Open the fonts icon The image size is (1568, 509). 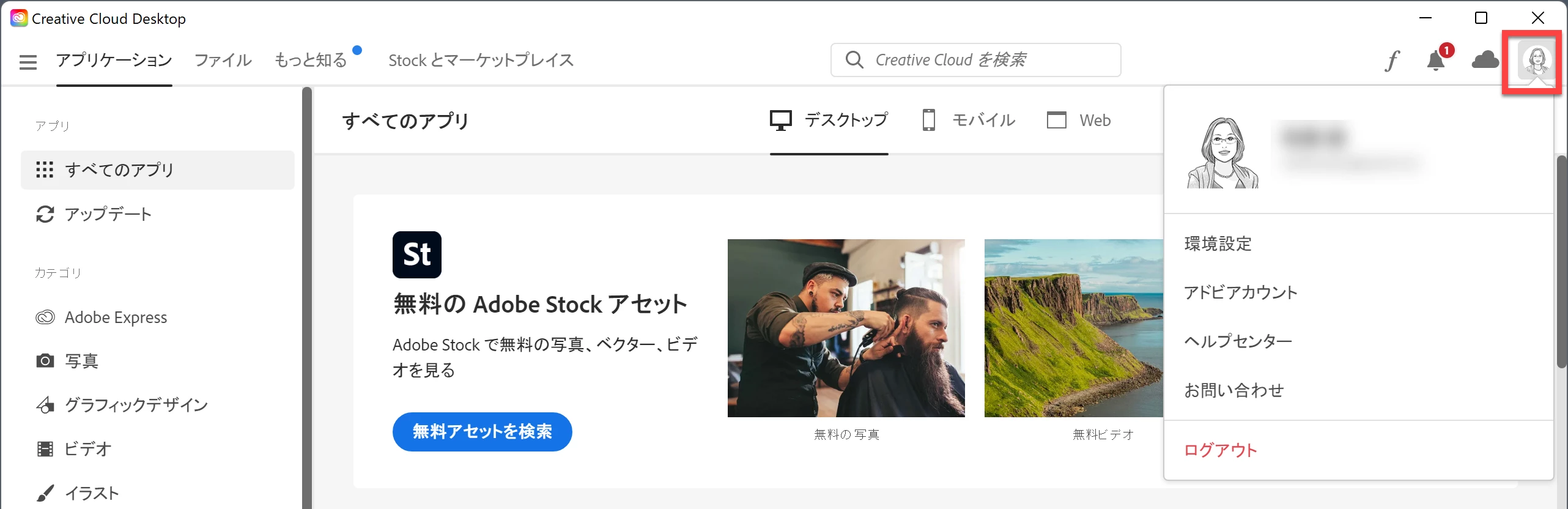click(1392, 60)
